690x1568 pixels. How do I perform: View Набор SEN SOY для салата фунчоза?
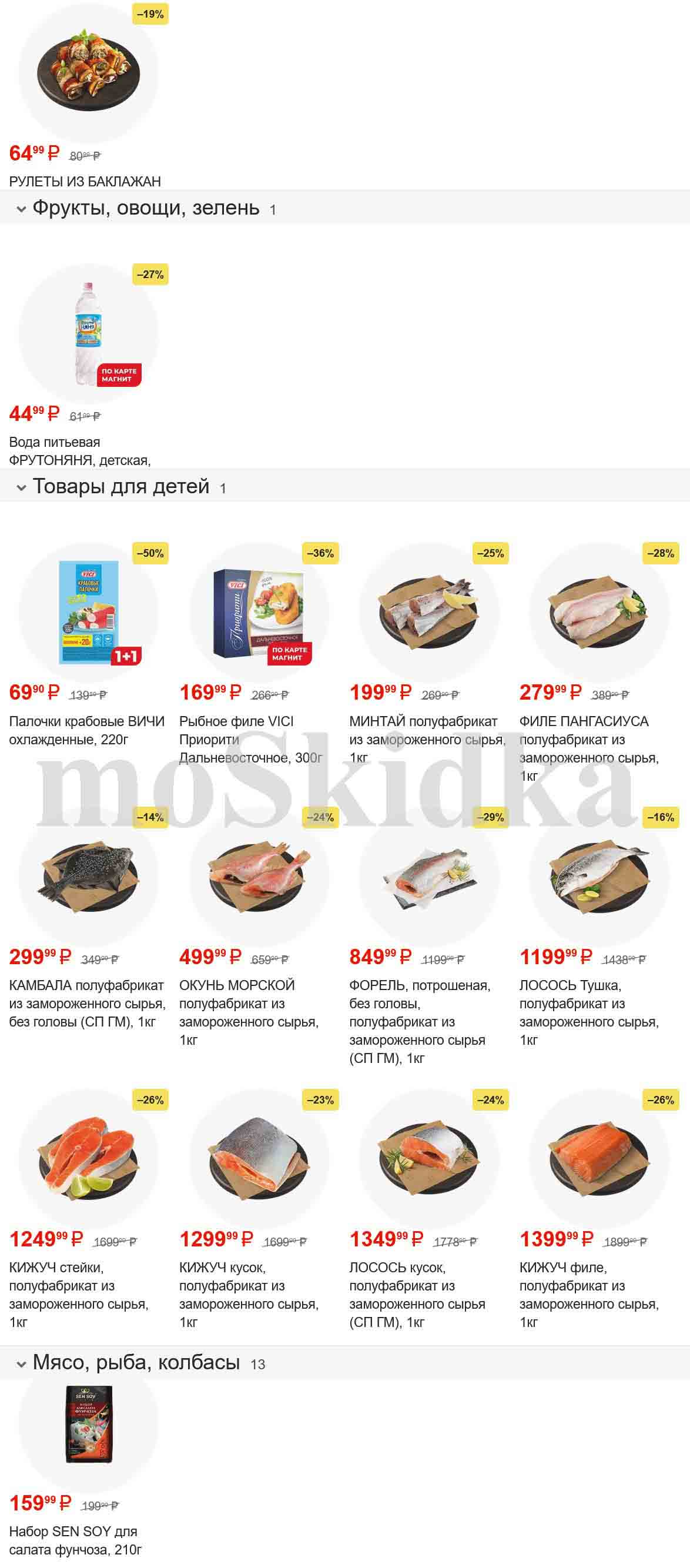[x=89, y=1425]
